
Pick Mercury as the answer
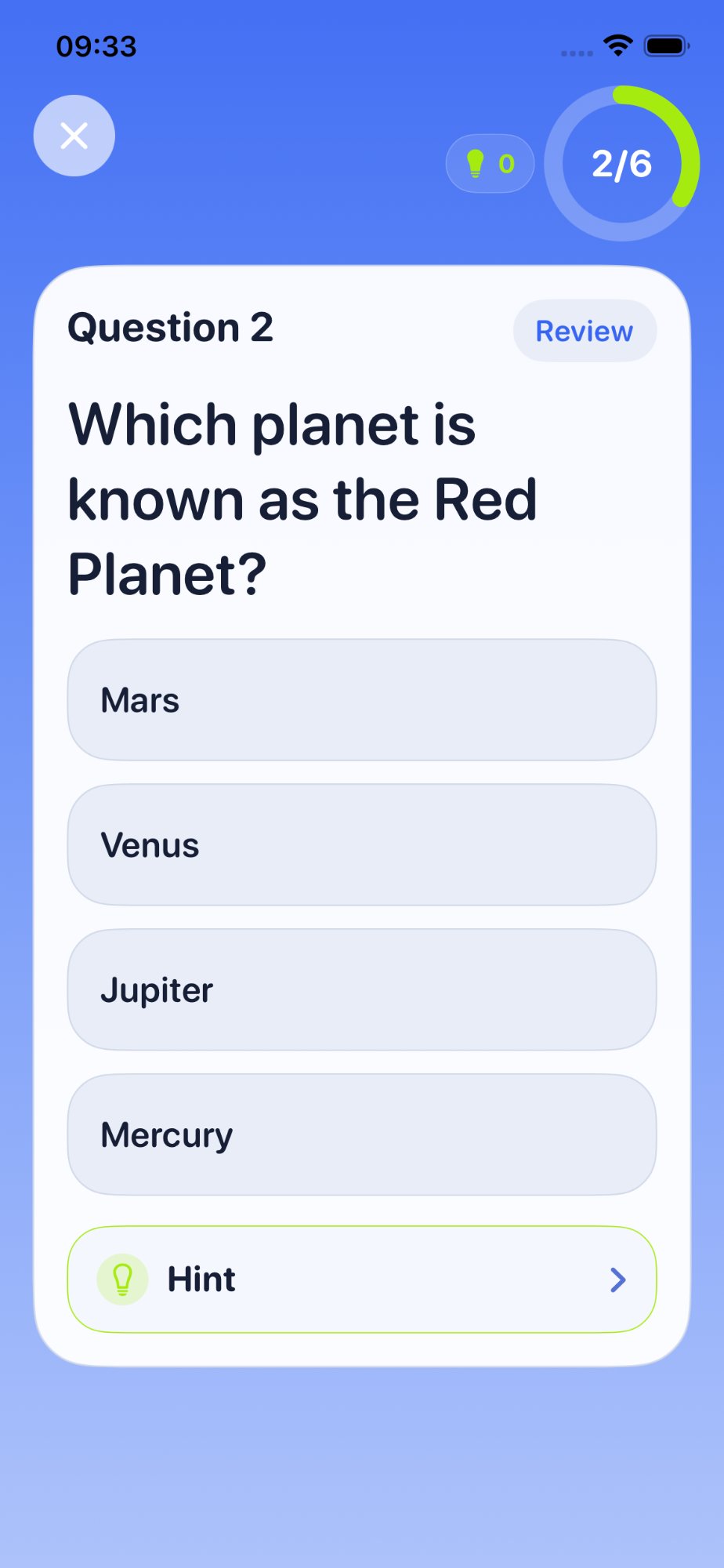tap(360, 1134)
